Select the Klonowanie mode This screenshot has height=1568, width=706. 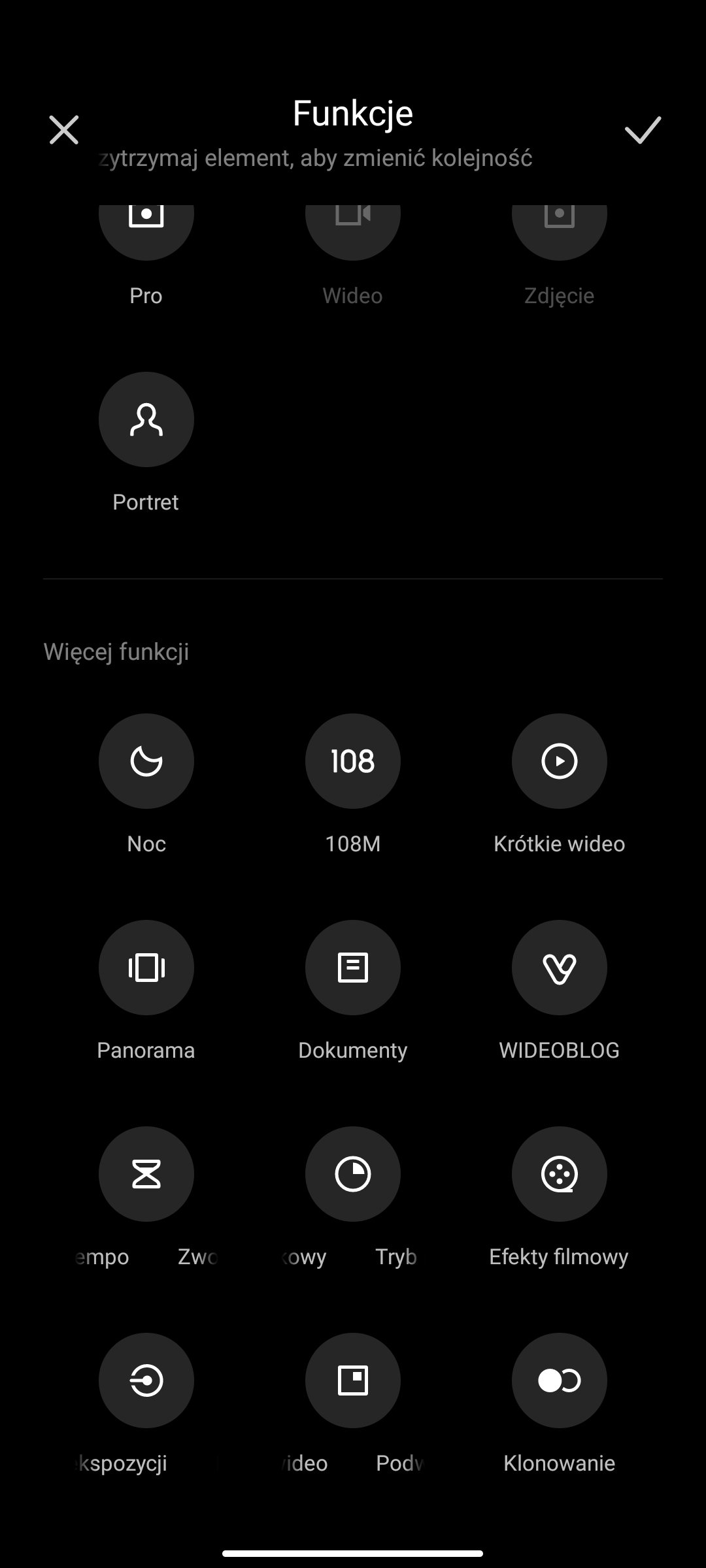pyautogui.click(x=560, y=1380)
